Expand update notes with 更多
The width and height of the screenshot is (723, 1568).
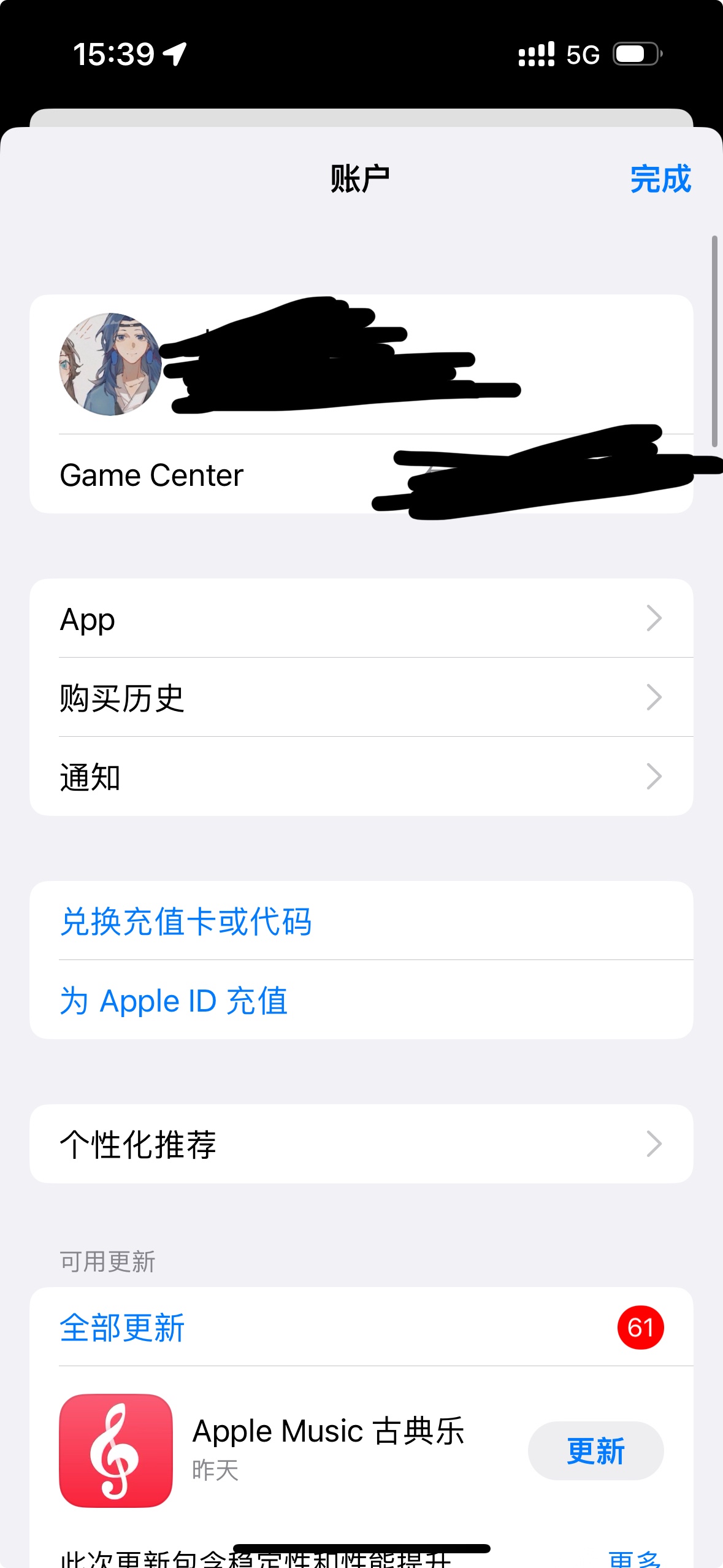(634, 1558)
